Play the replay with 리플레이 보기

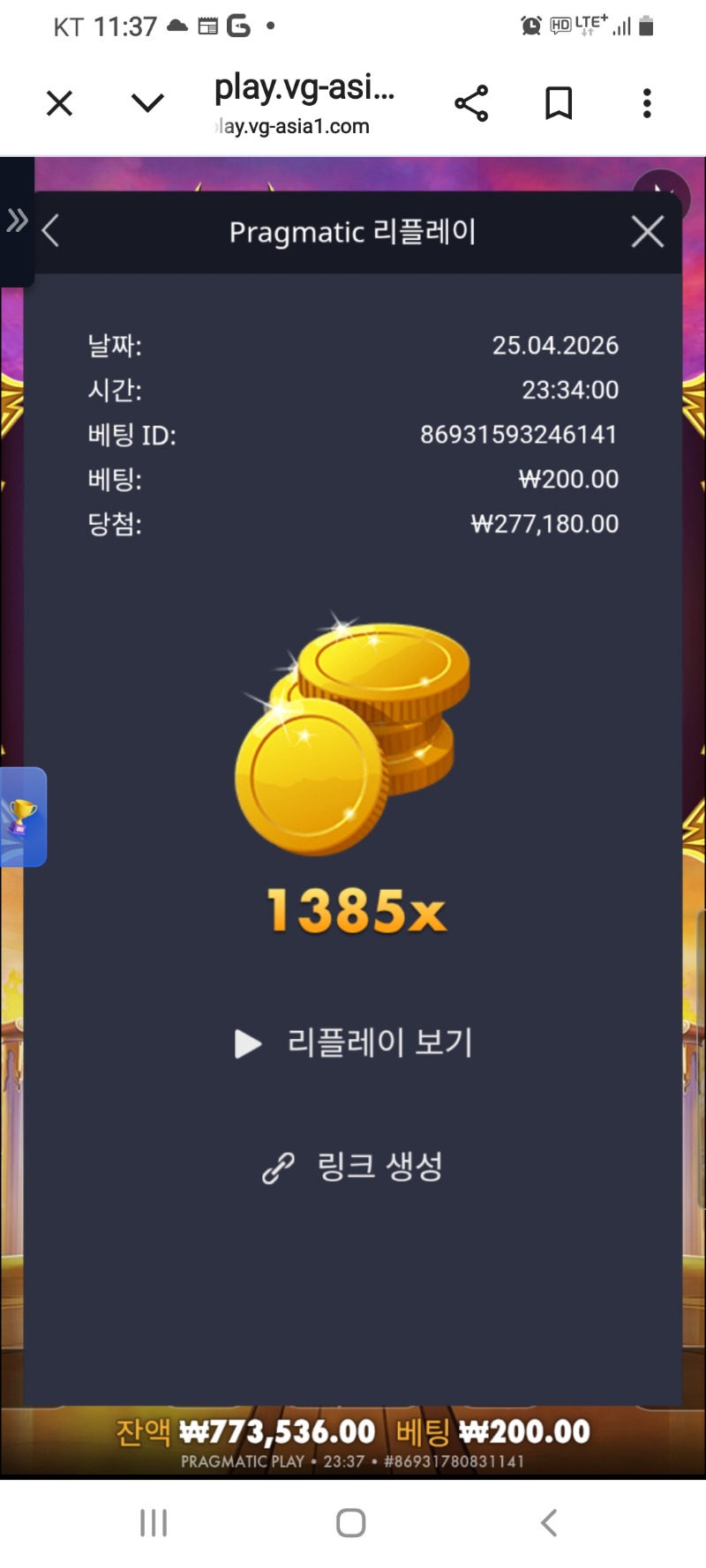[x=355, y=1043]
